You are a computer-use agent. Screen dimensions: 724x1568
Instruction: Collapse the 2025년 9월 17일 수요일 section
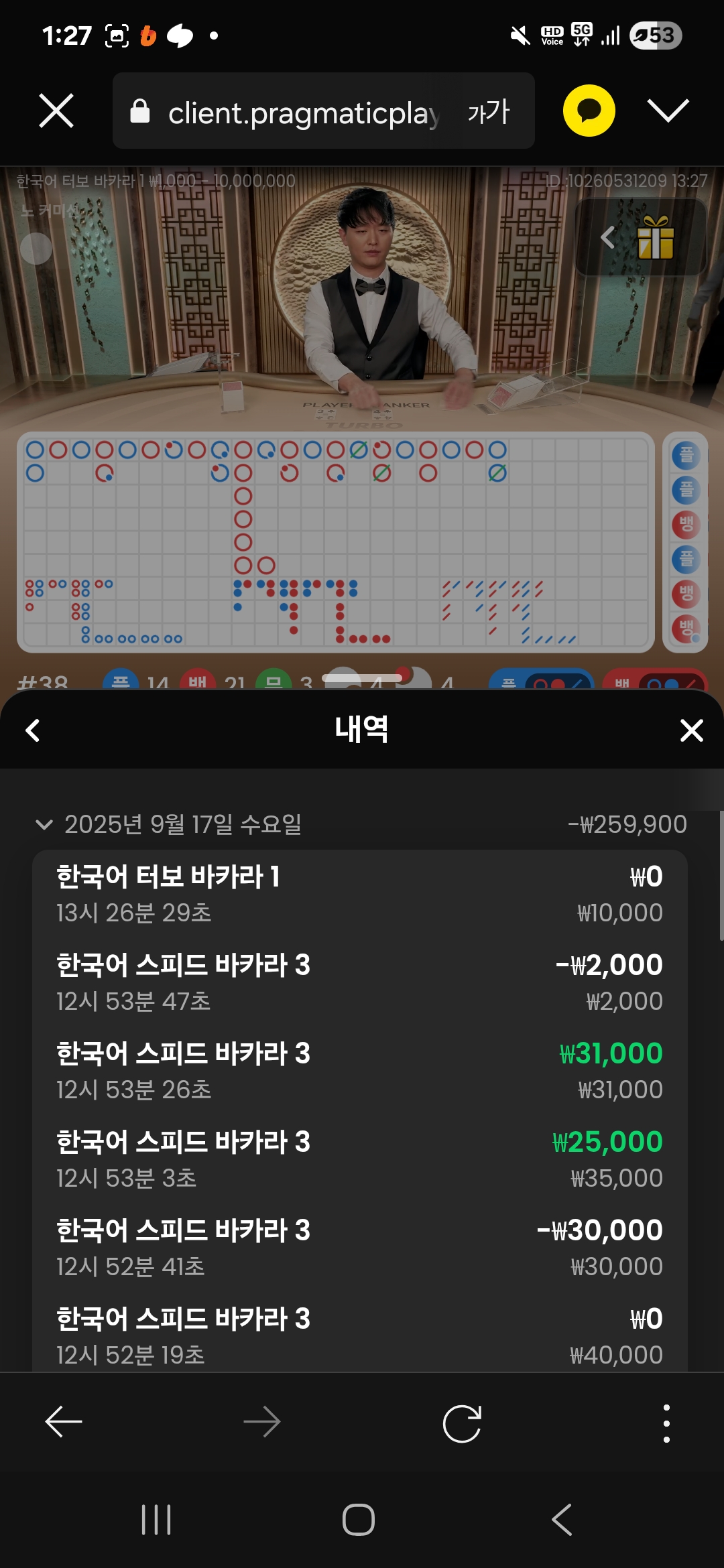point(44,824)
